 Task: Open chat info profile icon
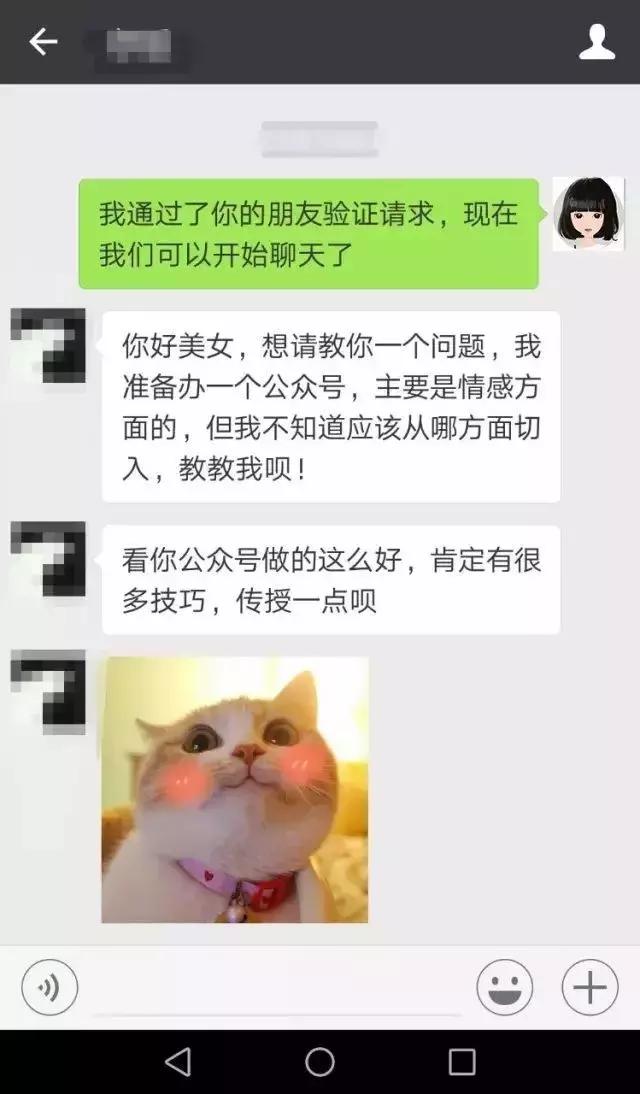(x=597, y=42)
